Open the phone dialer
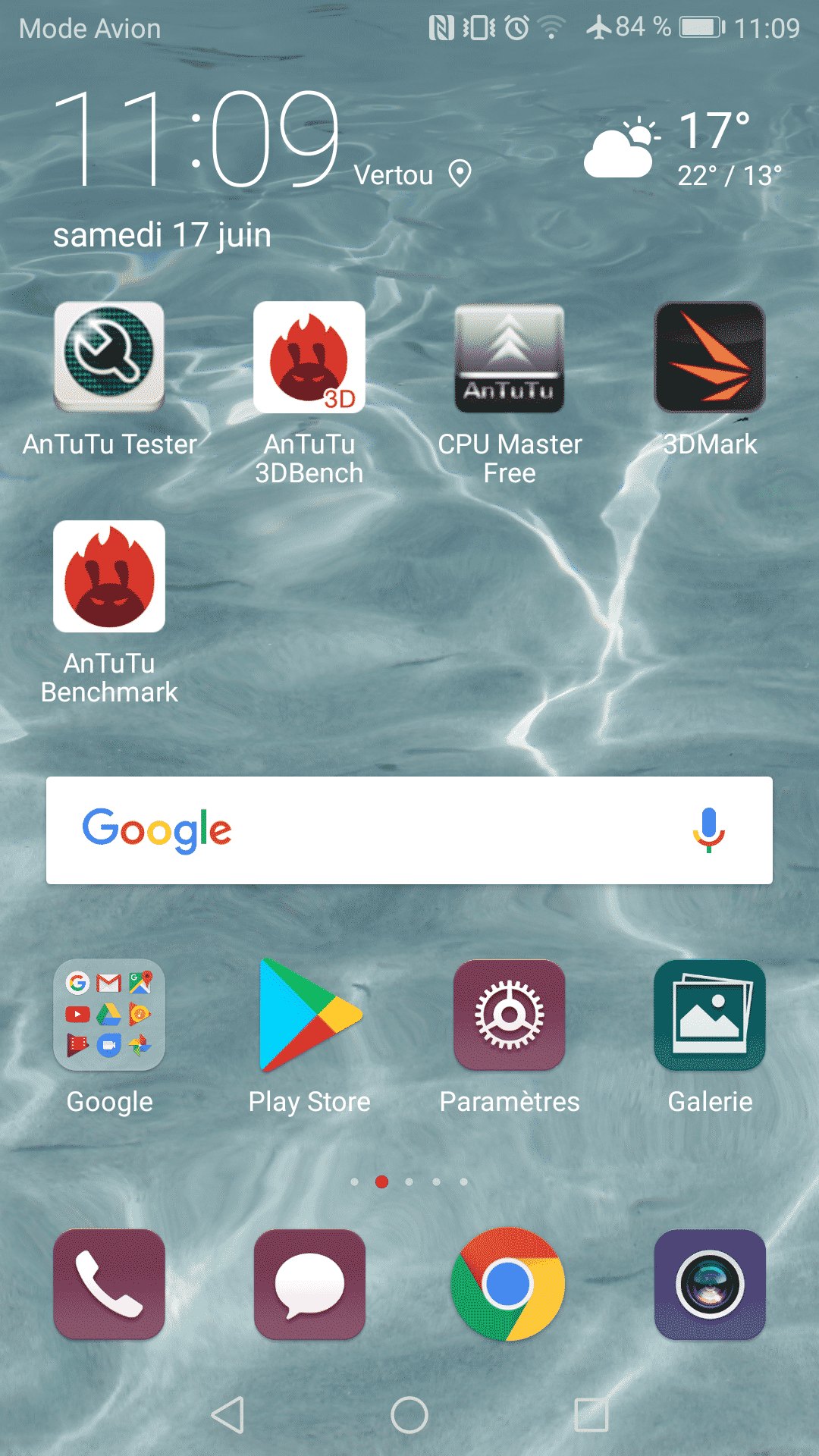 click(109, 1285)
